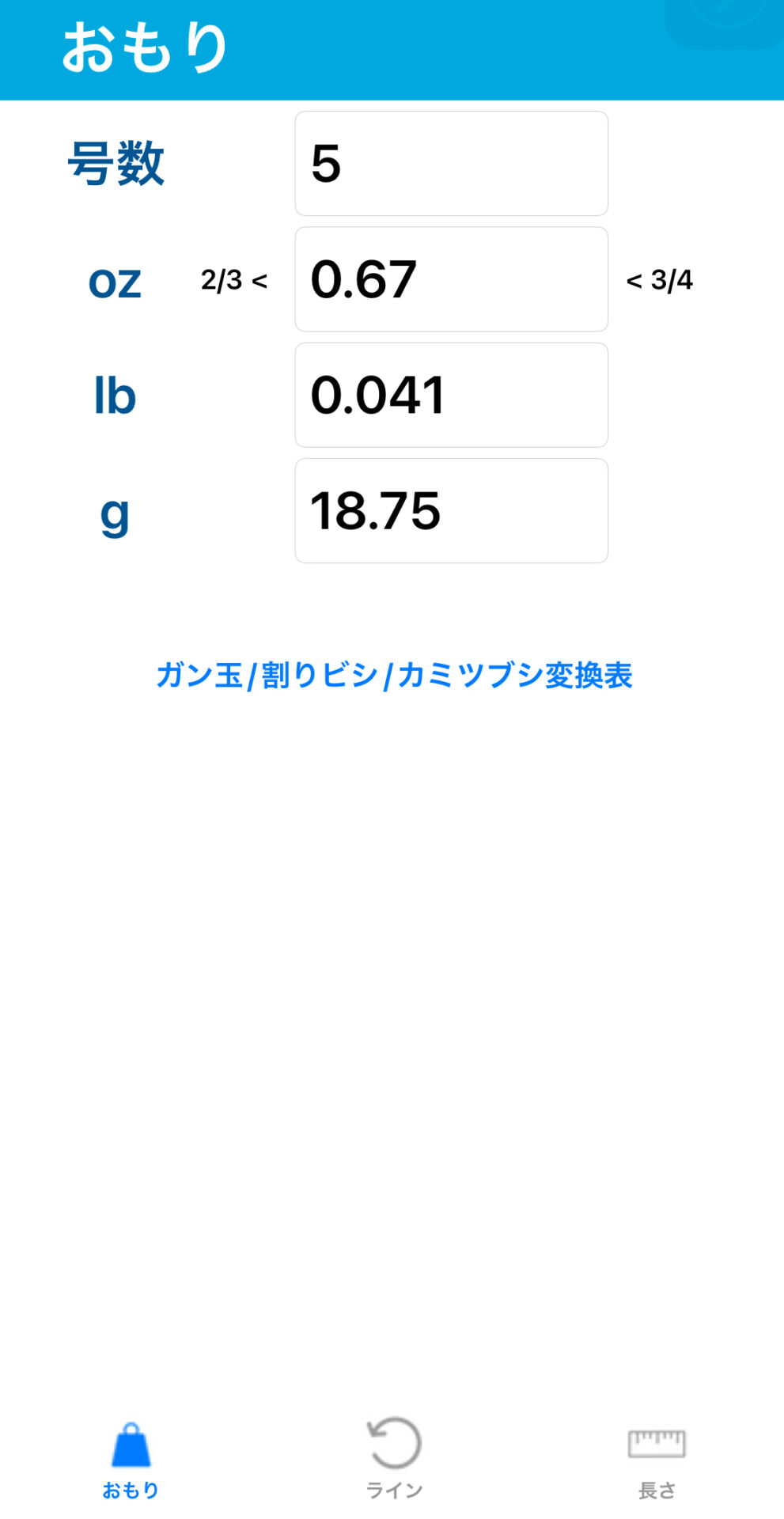The height and width of the screenshot is (1519, 784).
Task: Focus the g field showing 18.75
Action: pos(451,510)
